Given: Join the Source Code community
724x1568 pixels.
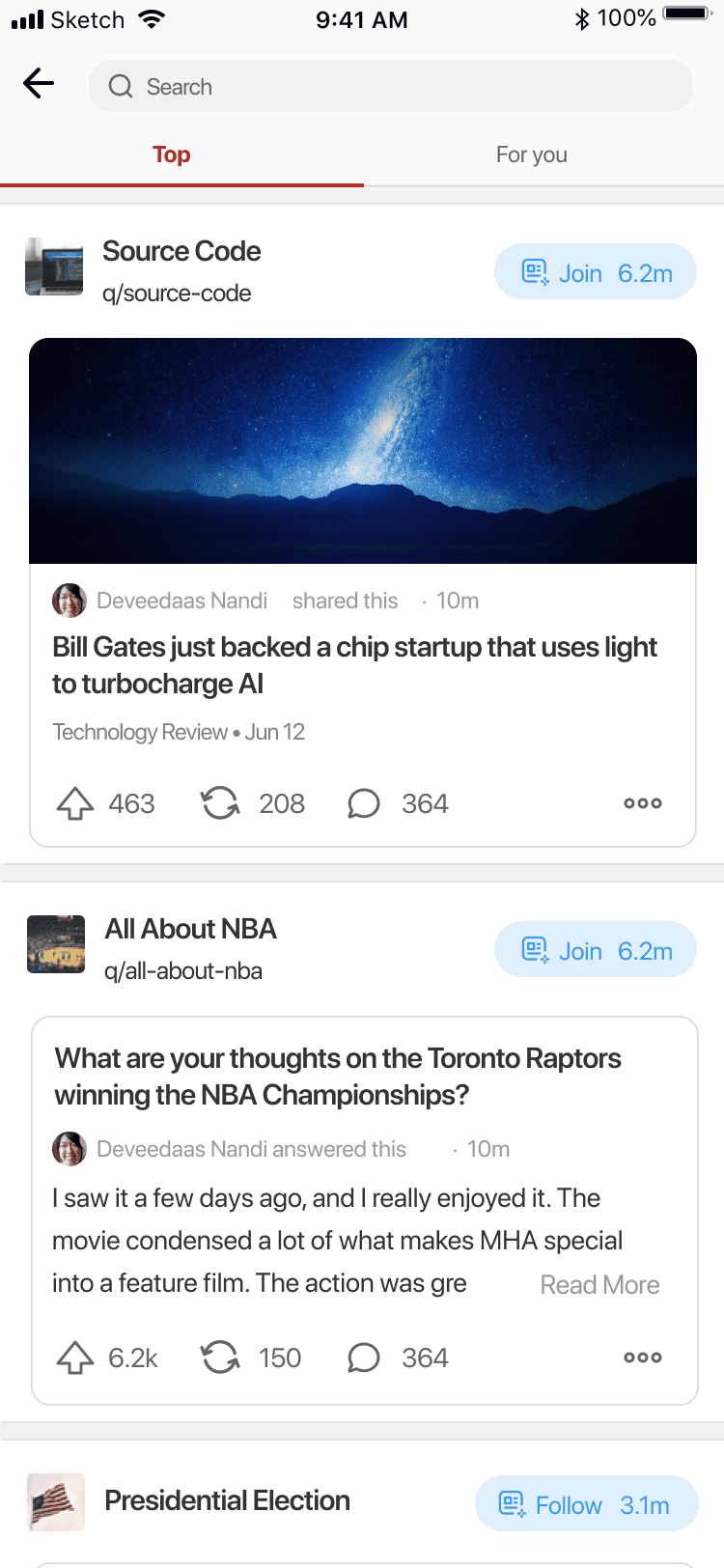Looking at the screenshot, I should coord(595,271).
